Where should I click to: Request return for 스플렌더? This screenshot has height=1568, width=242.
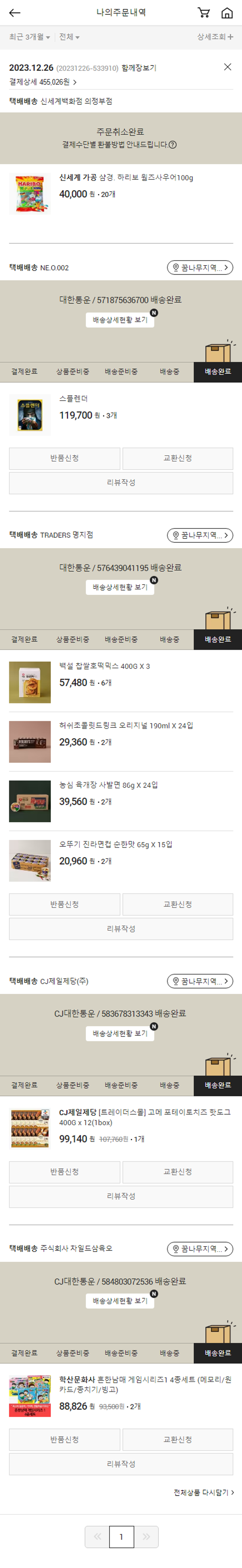[x=64, y=458]
